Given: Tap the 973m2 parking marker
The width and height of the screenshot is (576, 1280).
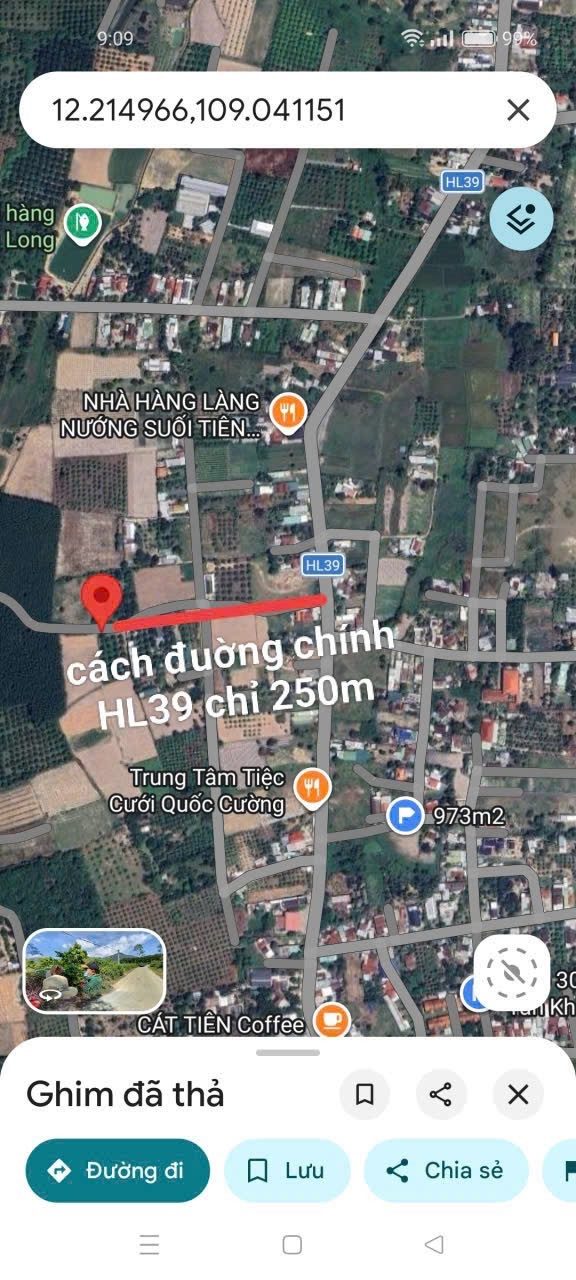Looking at the screenshot, I should coord(405,815).
